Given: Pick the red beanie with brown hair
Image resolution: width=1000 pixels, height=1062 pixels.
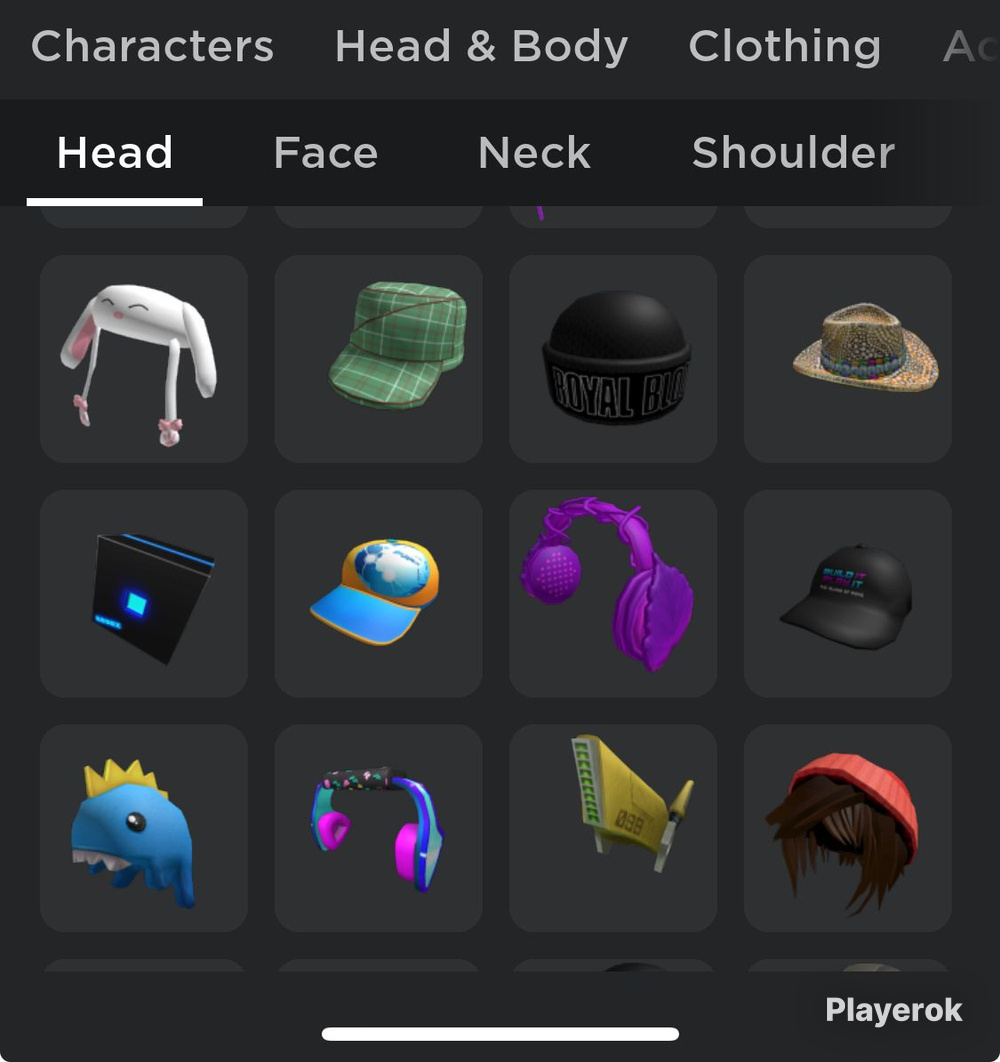Looking at the screenshot, I should click(x=848, y=828).
